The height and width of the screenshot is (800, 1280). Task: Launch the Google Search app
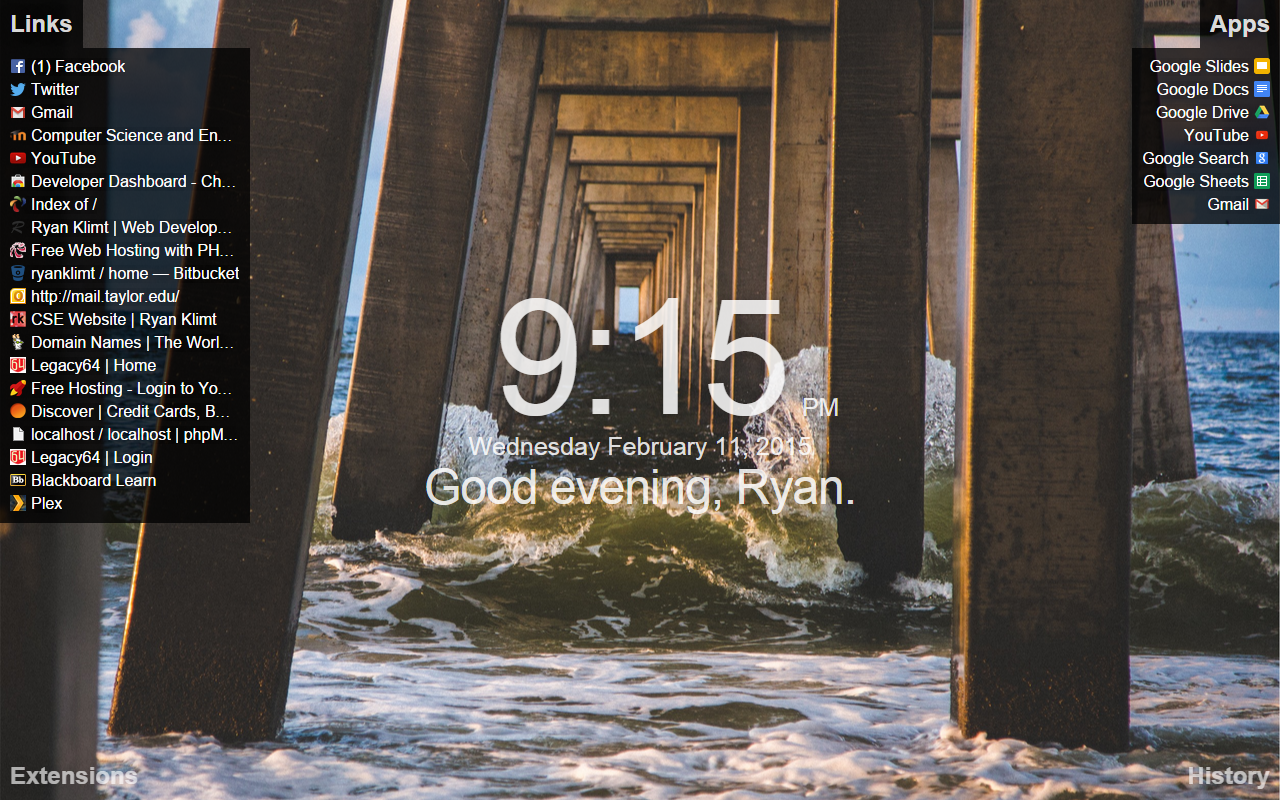pos(1195,158)
